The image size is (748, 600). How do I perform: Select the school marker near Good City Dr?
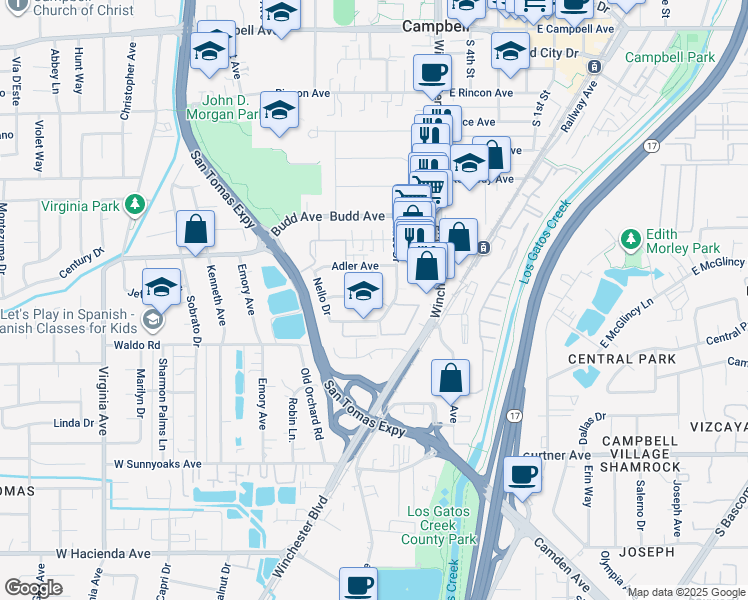coord(510,50)
